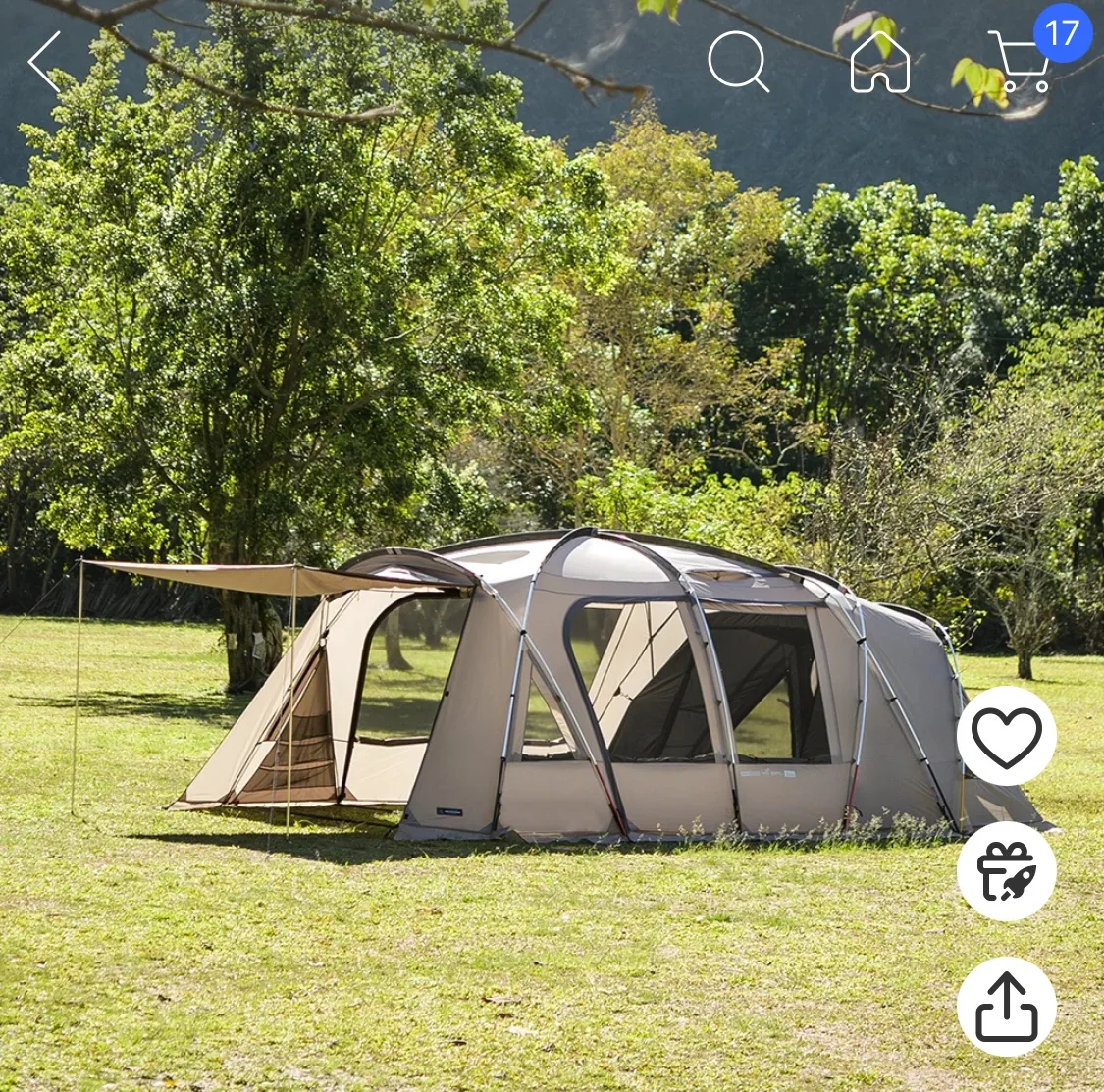Open the search icon
The height and width of the screenshot is (1092, 1104).
pyautogui.click(x=737, y=62)
